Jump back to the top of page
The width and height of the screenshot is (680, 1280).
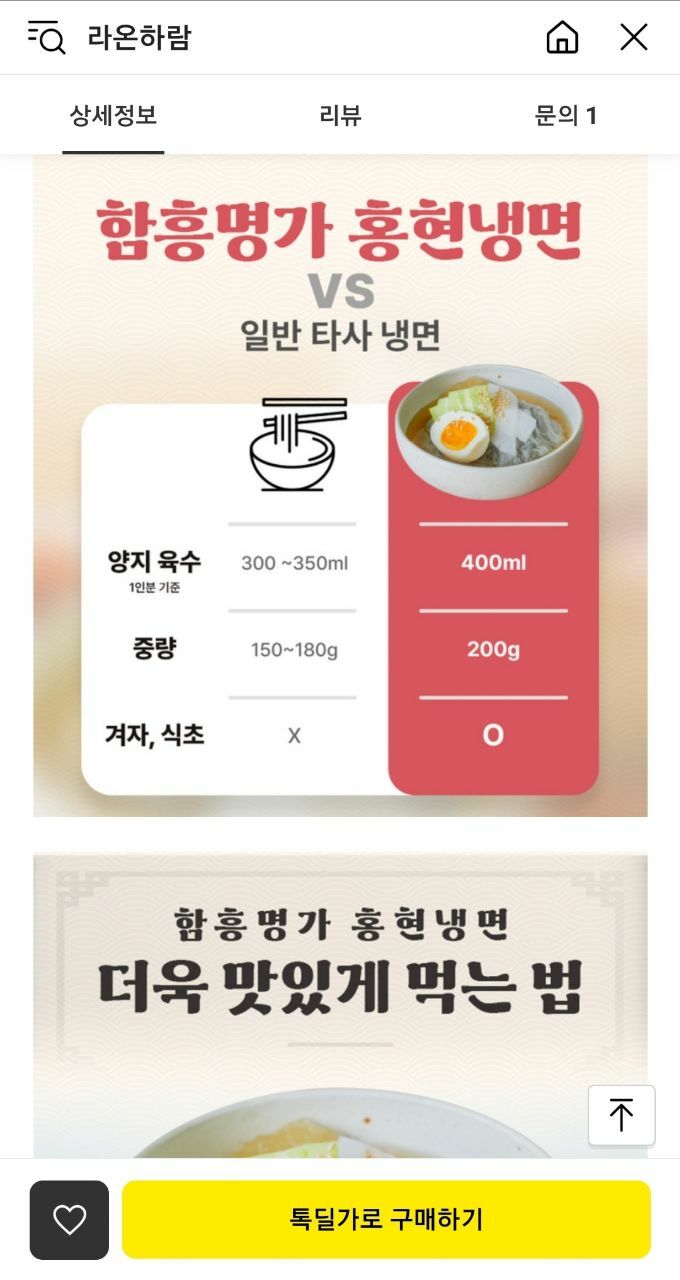point(621,1115)
